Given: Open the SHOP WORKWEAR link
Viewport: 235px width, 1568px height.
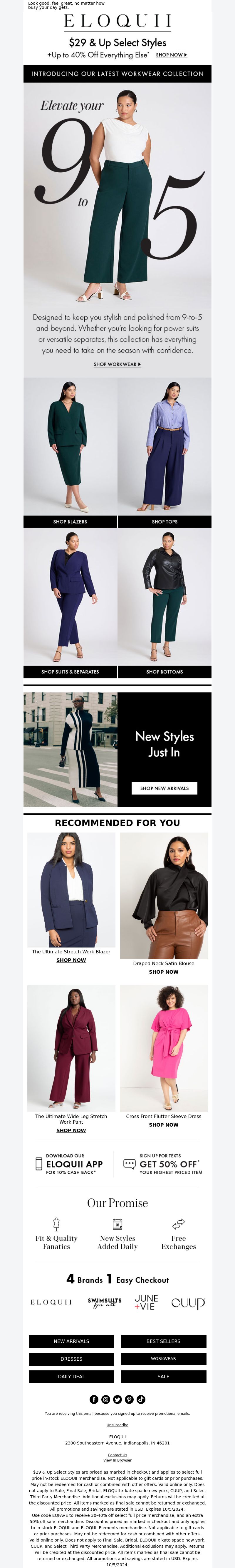Looking at the screenshot, I should (x=117, y=364).
